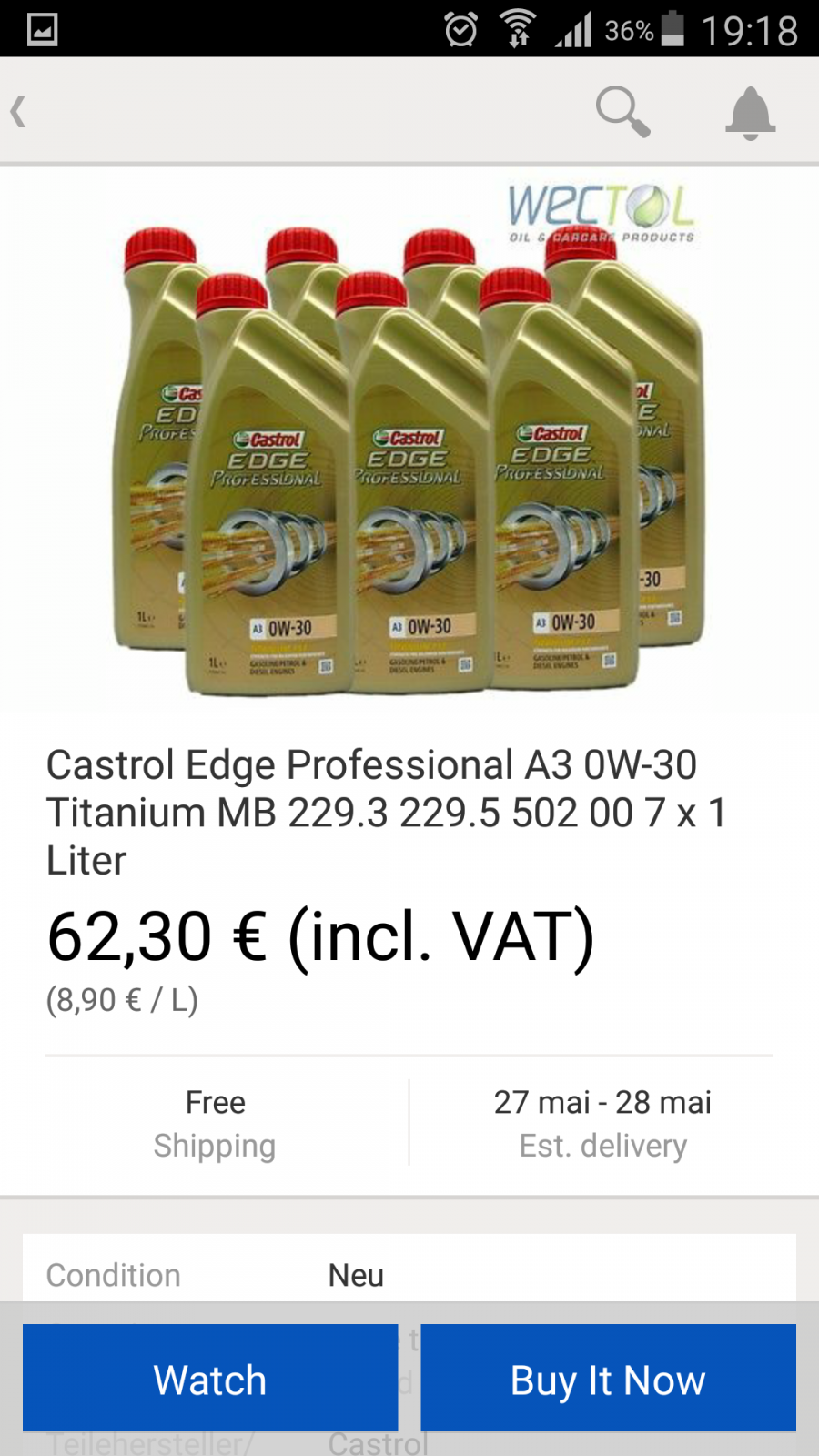Add this item with the Watch button
The width and height of the screenshot is (819, 1456).
click(210, 1379)
